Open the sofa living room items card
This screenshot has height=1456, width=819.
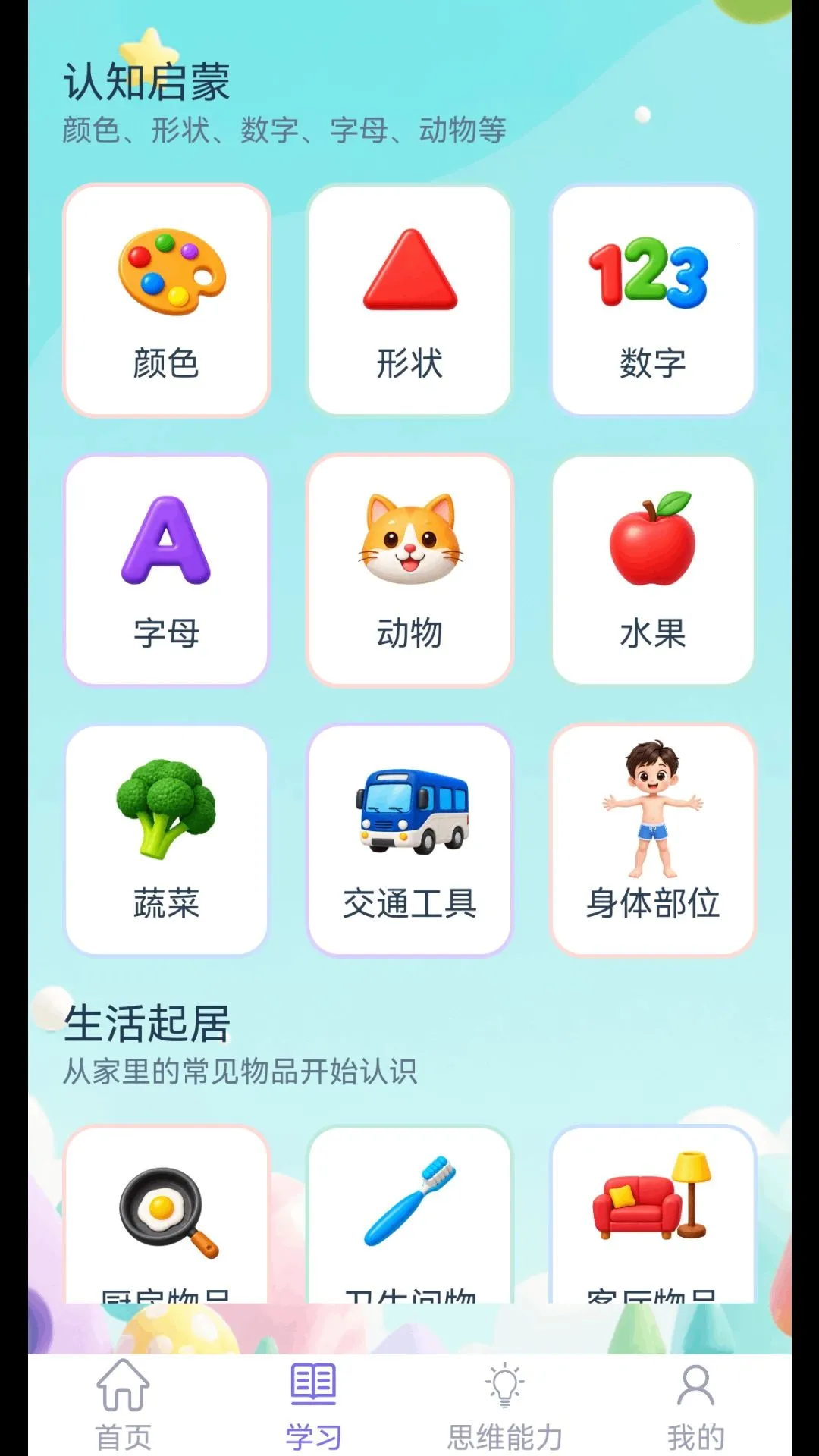[653, 1214]
